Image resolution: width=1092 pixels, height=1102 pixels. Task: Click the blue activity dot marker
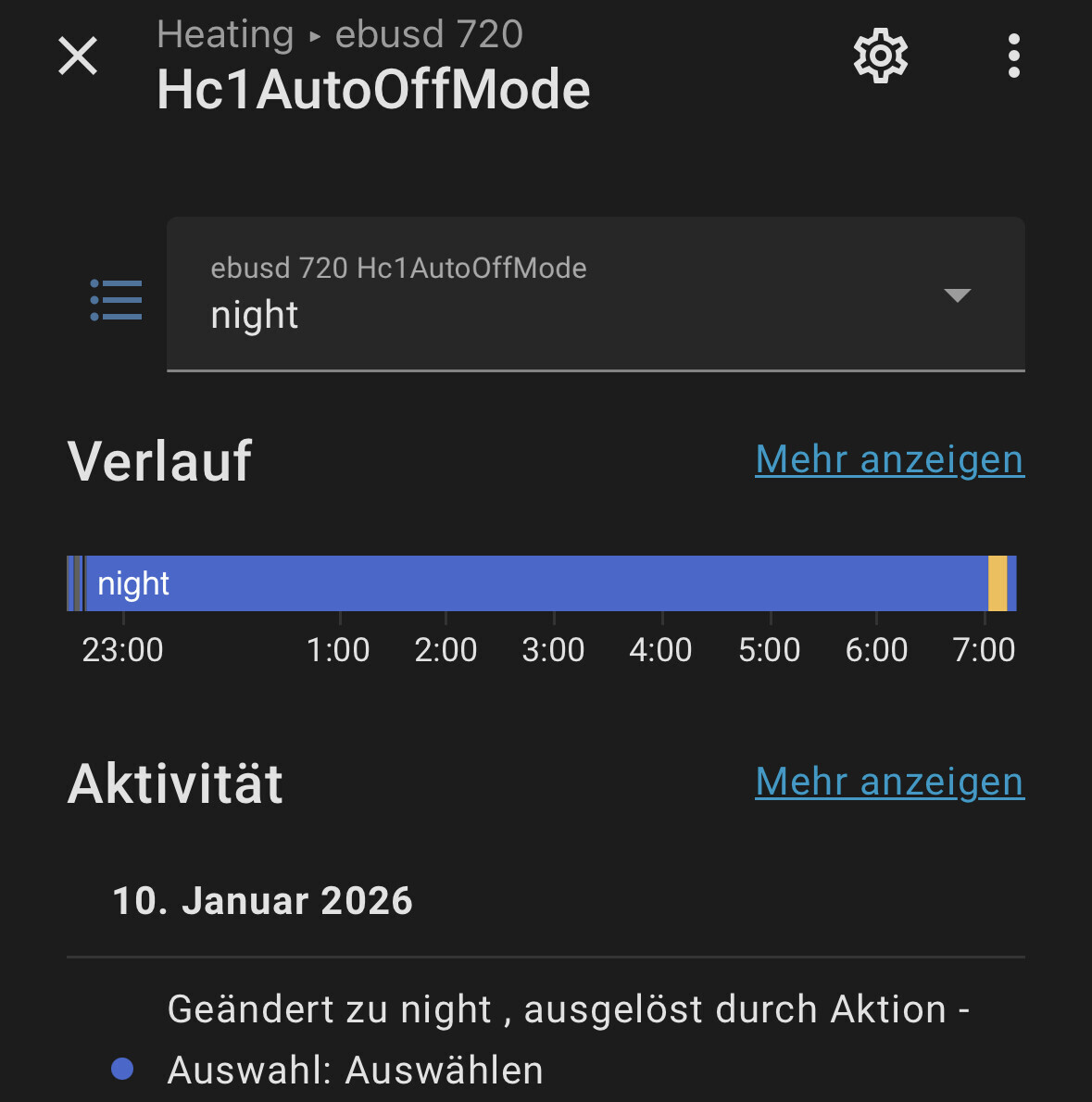pos(121,1069)
